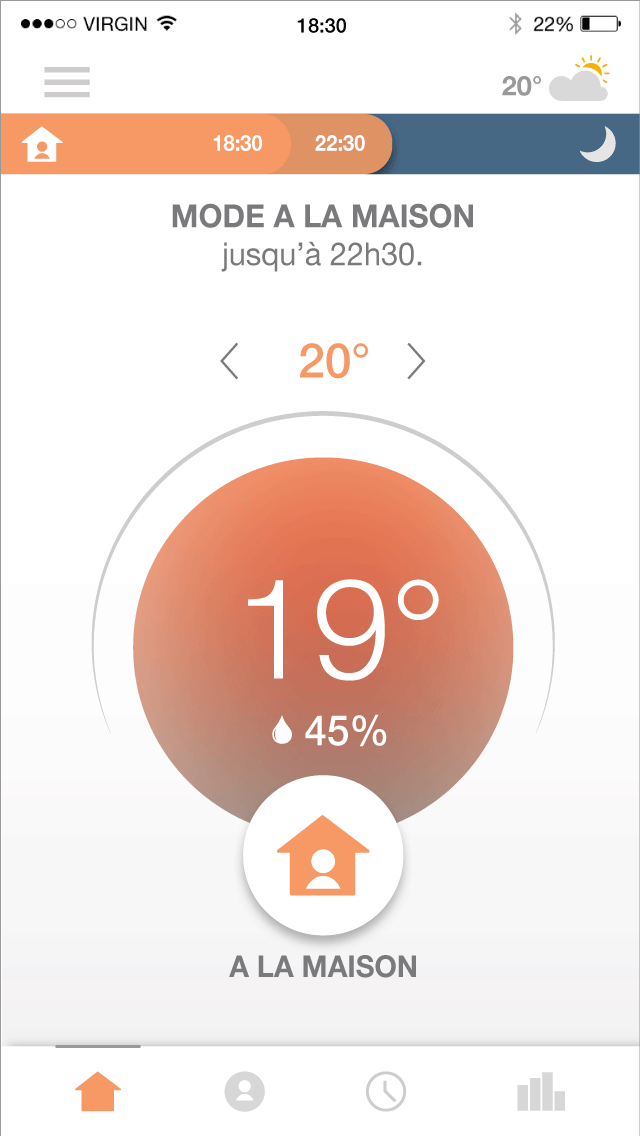Open the outdoor weather widget
640x1136 pixels.
[555, 80]
